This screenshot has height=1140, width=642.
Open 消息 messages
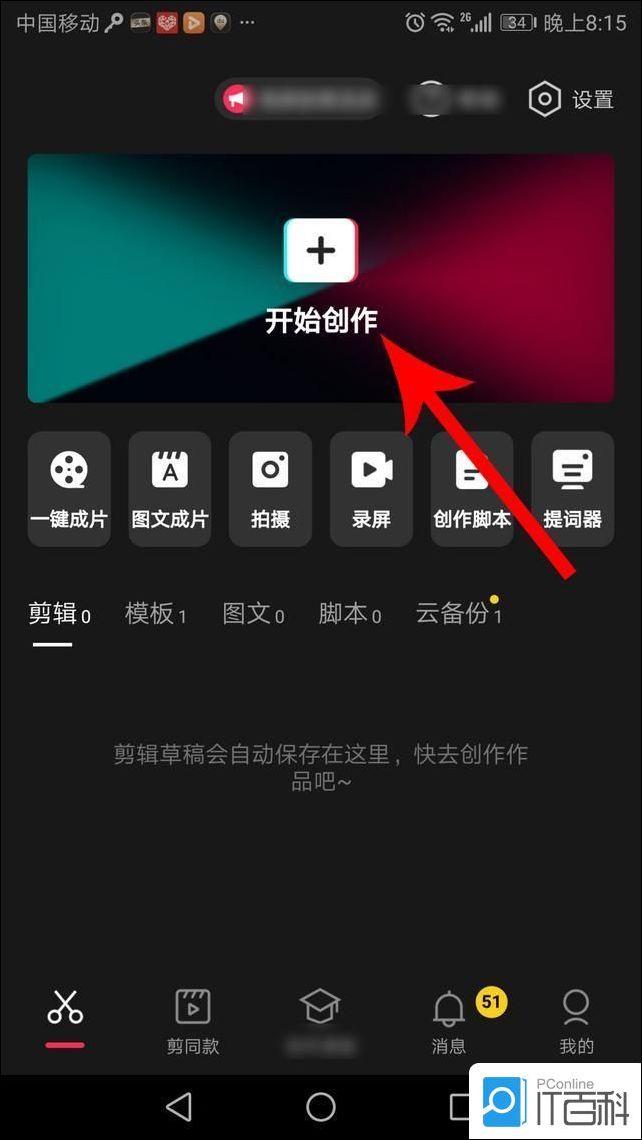[449, 1020]
